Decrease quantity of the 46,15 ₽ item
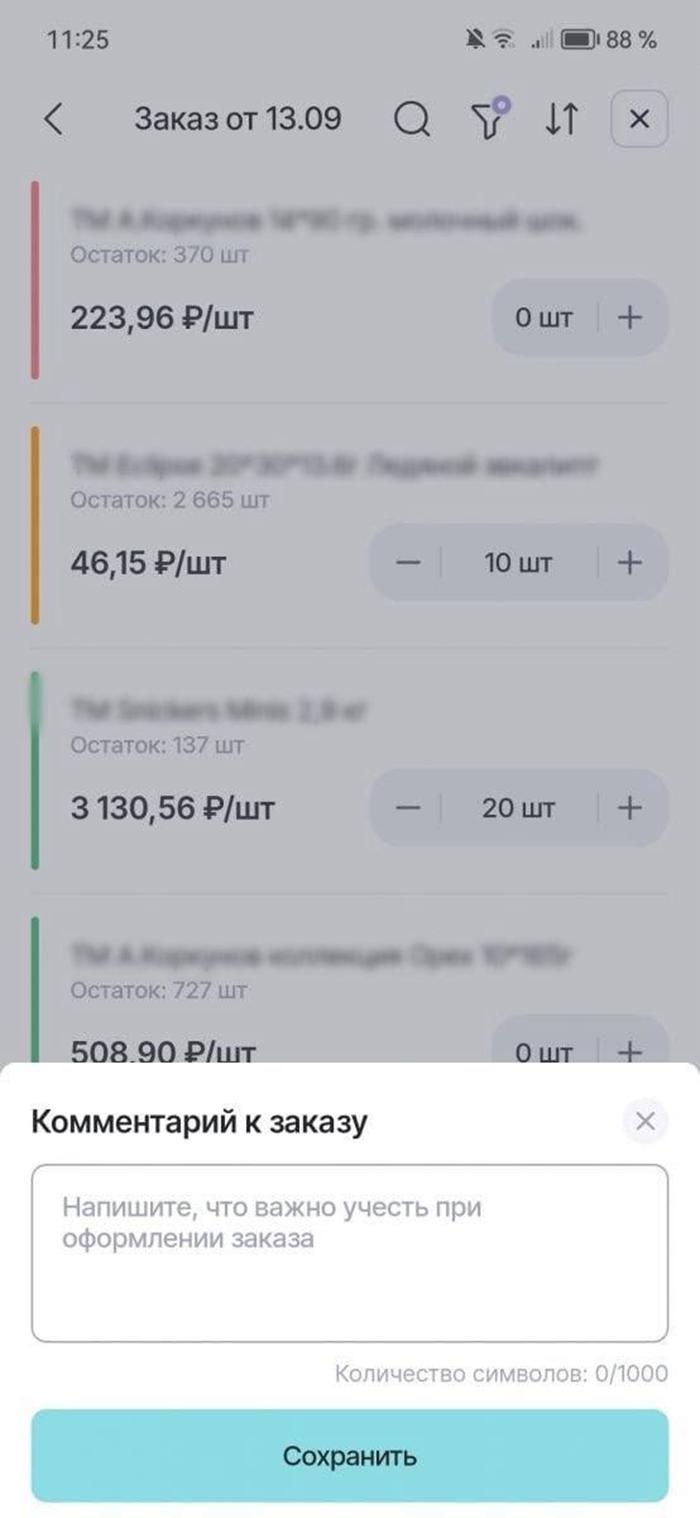The width and height of the screenshot is (700, 1518). coord(408,563)
